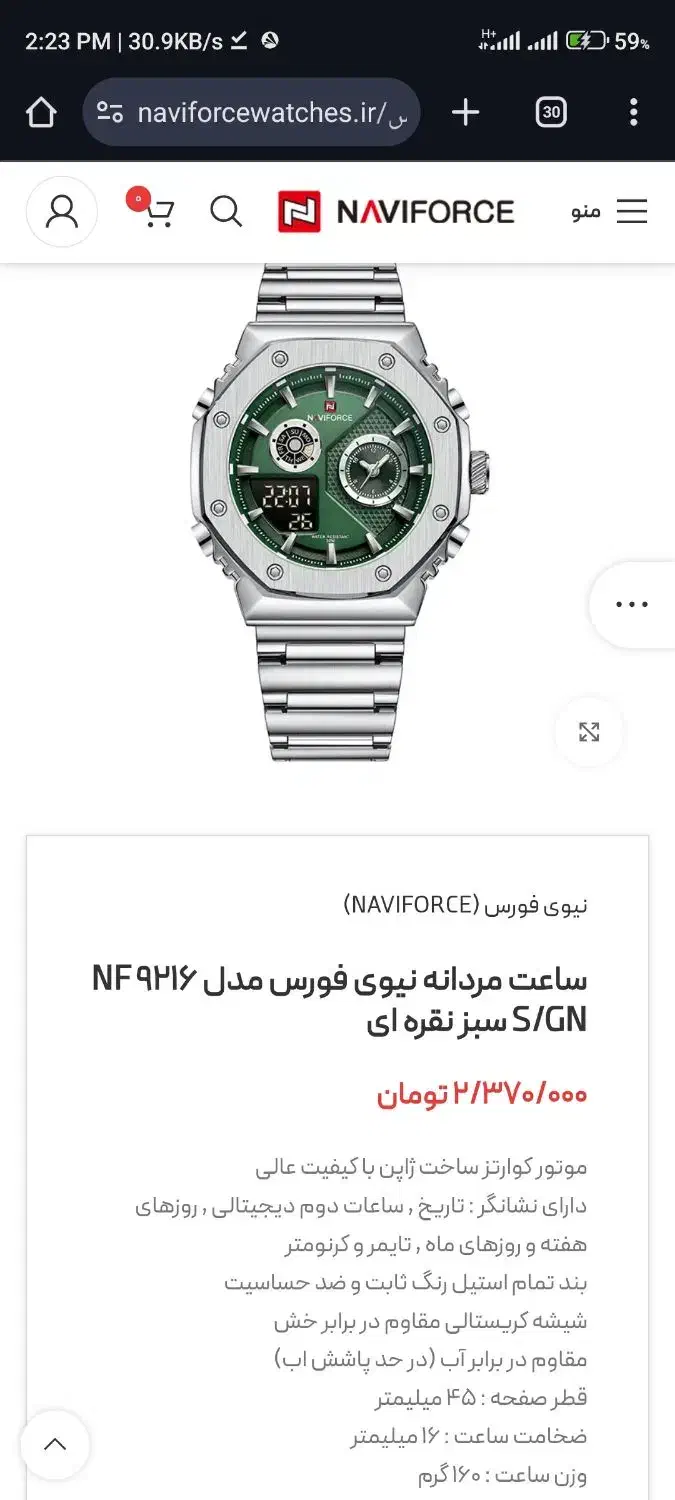Open the user account page

[x=62, y=212]
